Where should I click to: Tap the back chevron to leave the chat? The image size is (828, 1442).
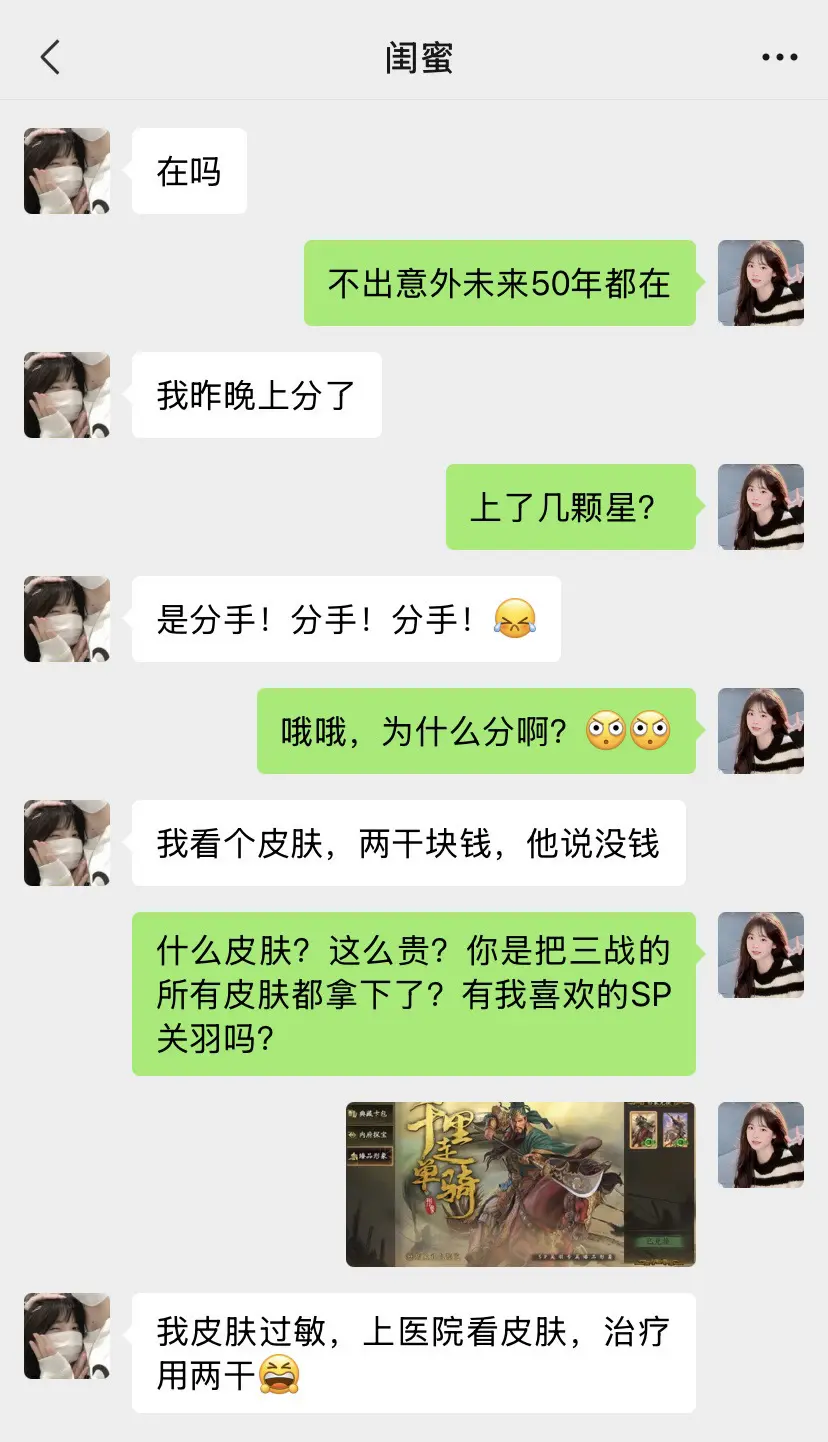(x=51, y=57)
